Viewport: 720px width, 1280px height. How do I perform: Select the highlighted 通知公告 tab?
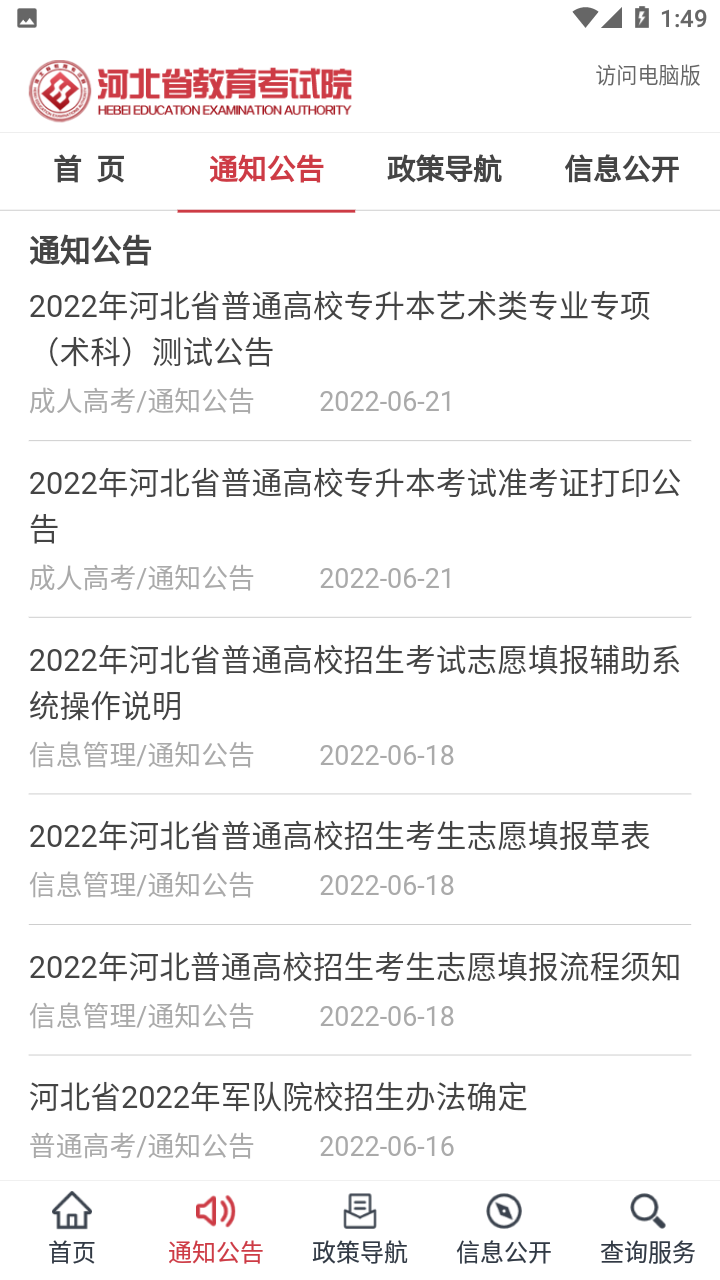pos(265,170)
